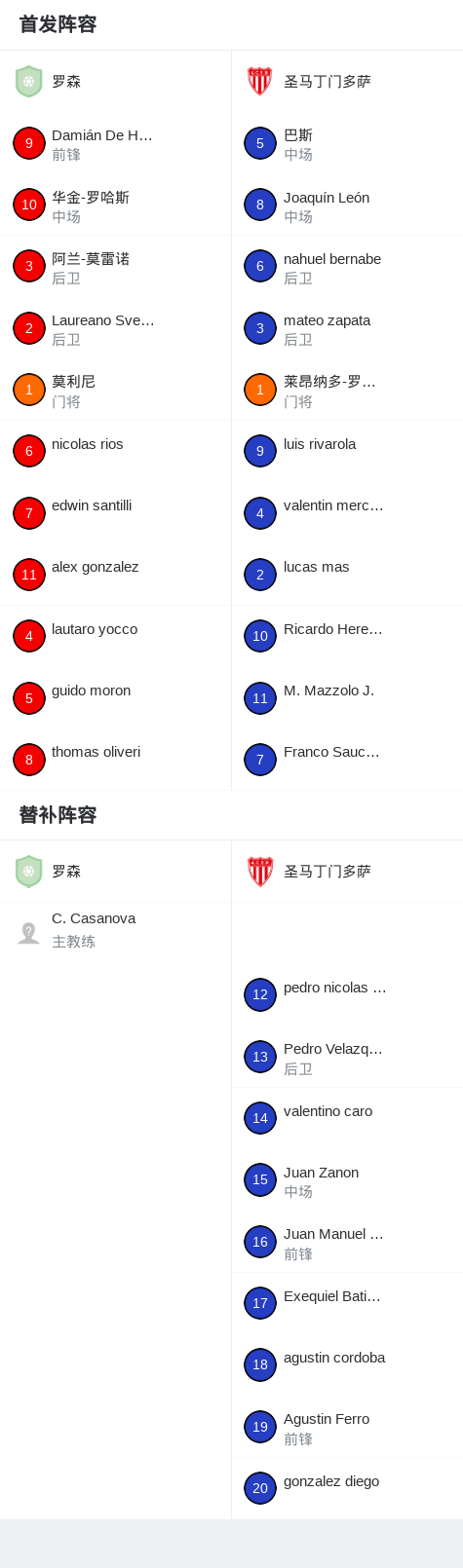Select substitute Juan Zanon
The width and height of the screenshot is (463, 1568).
[347, 1180]
